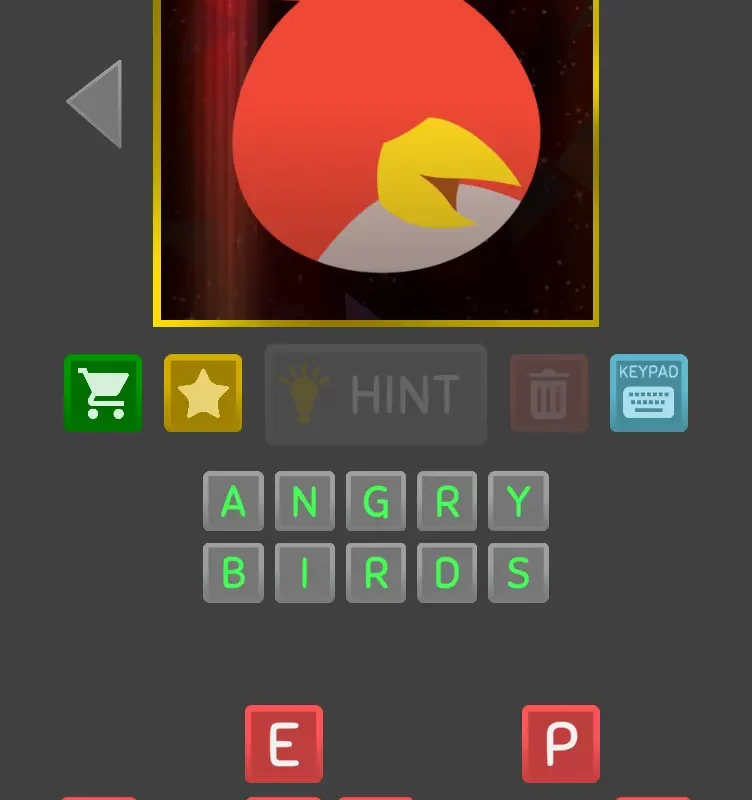Open the KEYPAD keyboard option
Viewport: 752px width, 800px height.
coord(649,393)
